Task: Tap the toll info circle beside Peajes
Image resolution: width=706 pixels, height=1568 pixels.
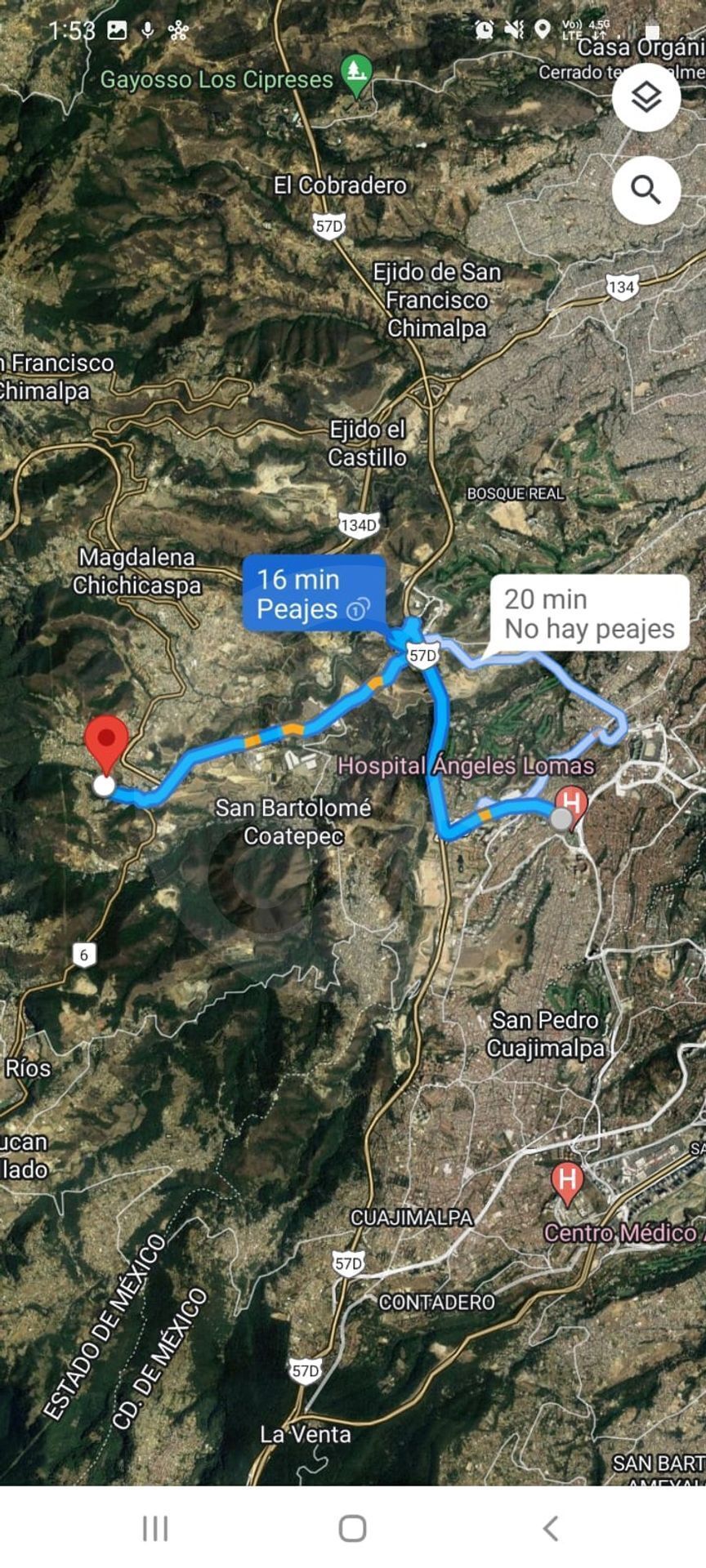Action: point(357,610)
